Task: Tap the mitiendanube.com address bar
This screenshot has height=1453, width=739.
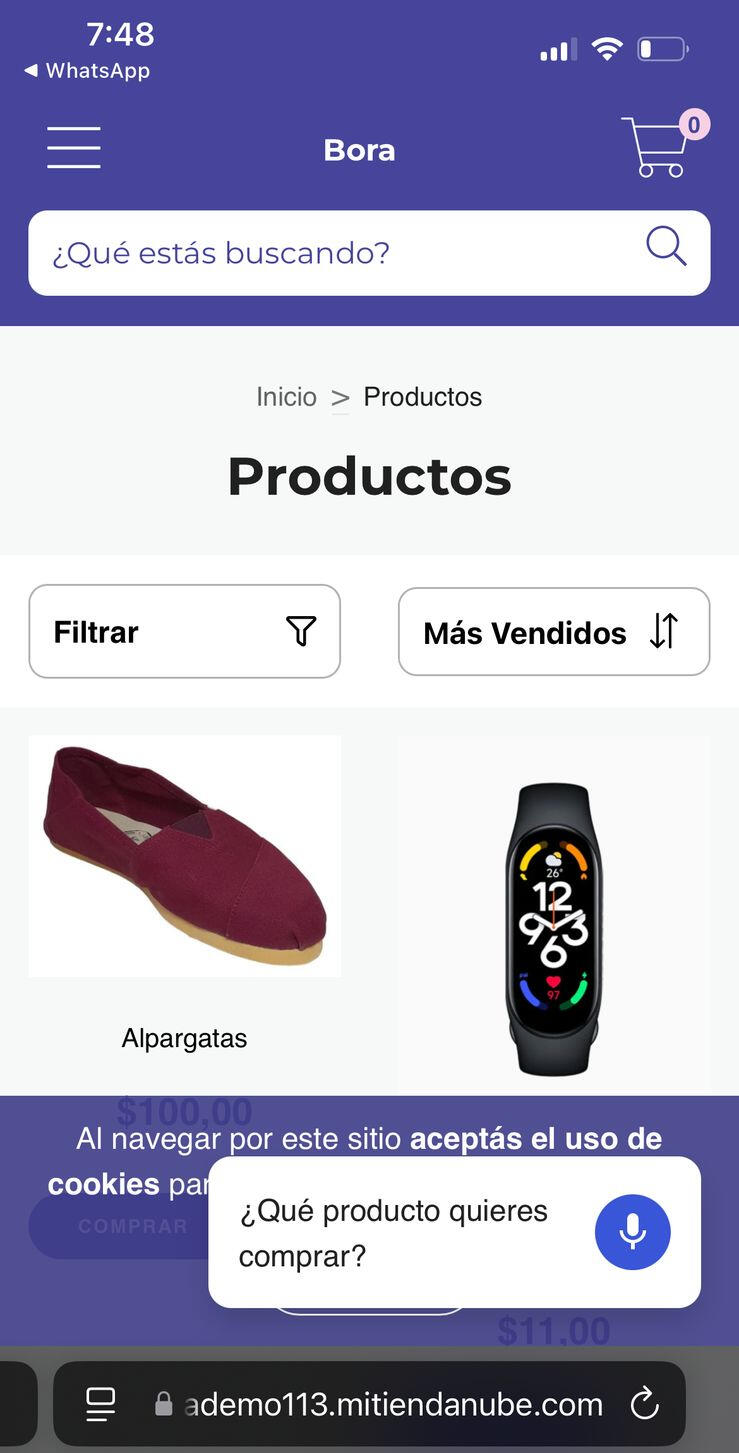Action: tap(392, 1404)
